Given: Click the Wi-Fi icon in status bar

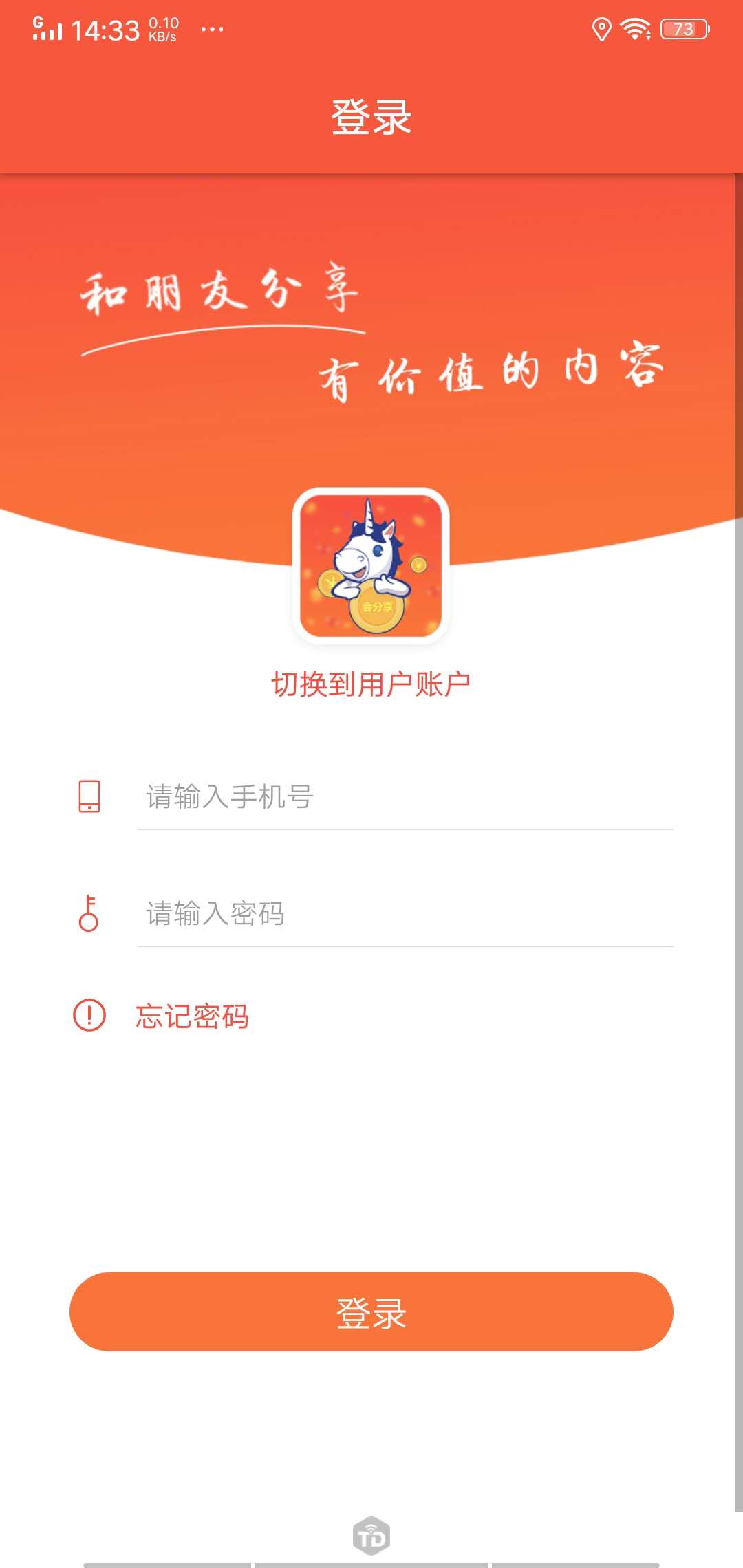Looking at the screenshot, I should pyautogui.click(x=636, y=28).
